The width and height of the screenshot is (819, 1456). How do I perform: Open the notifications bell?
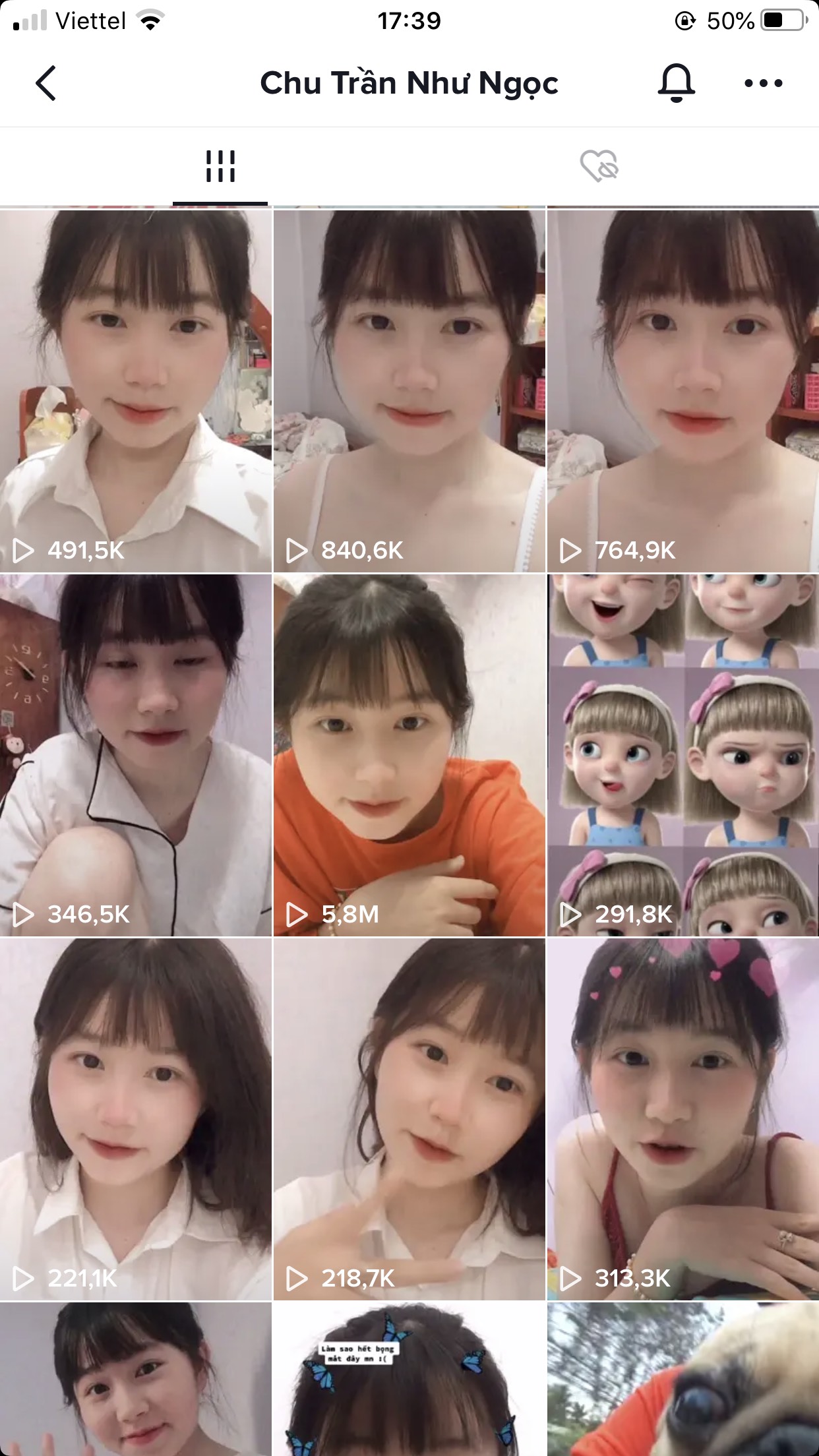[x=676, y=83]
